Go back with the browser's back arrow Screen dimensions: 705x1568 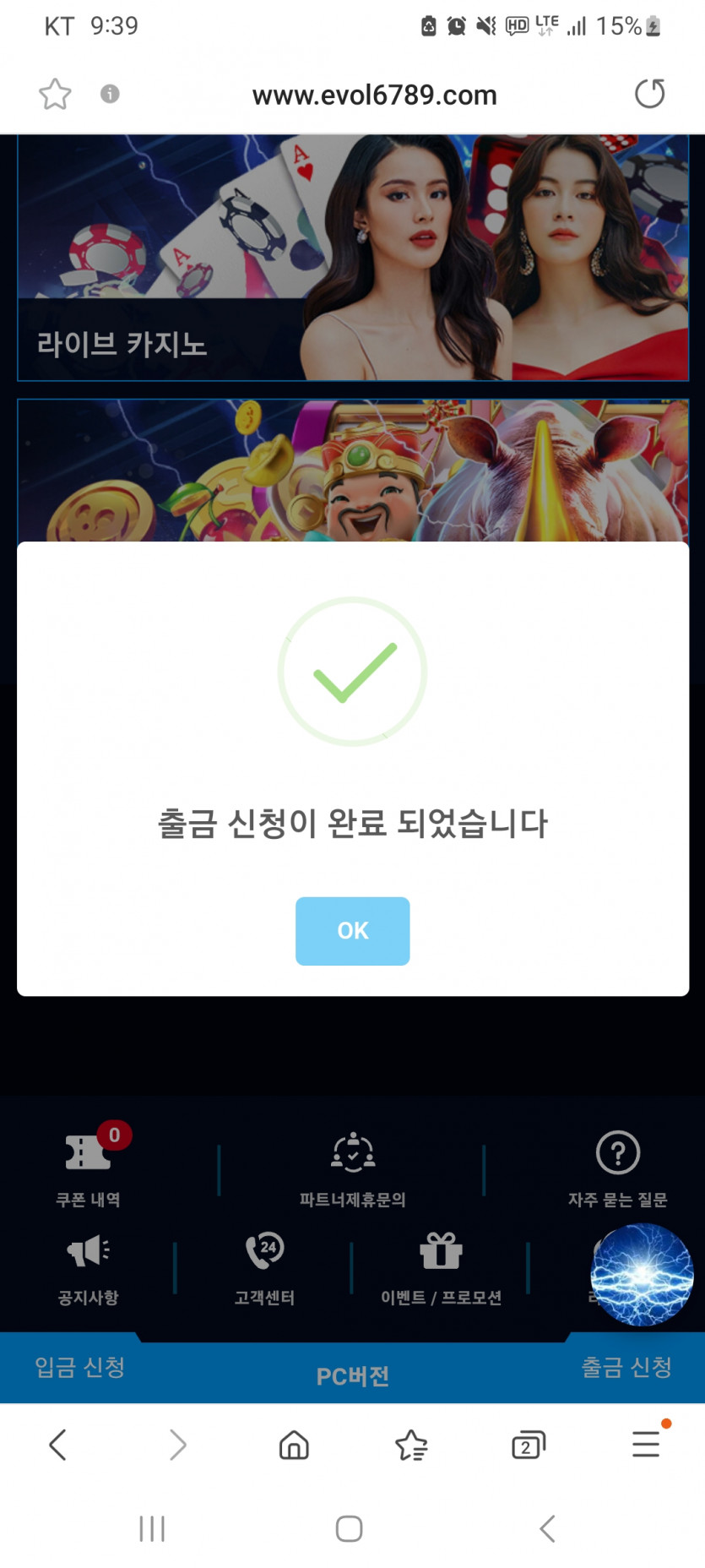pos(57,1445)
